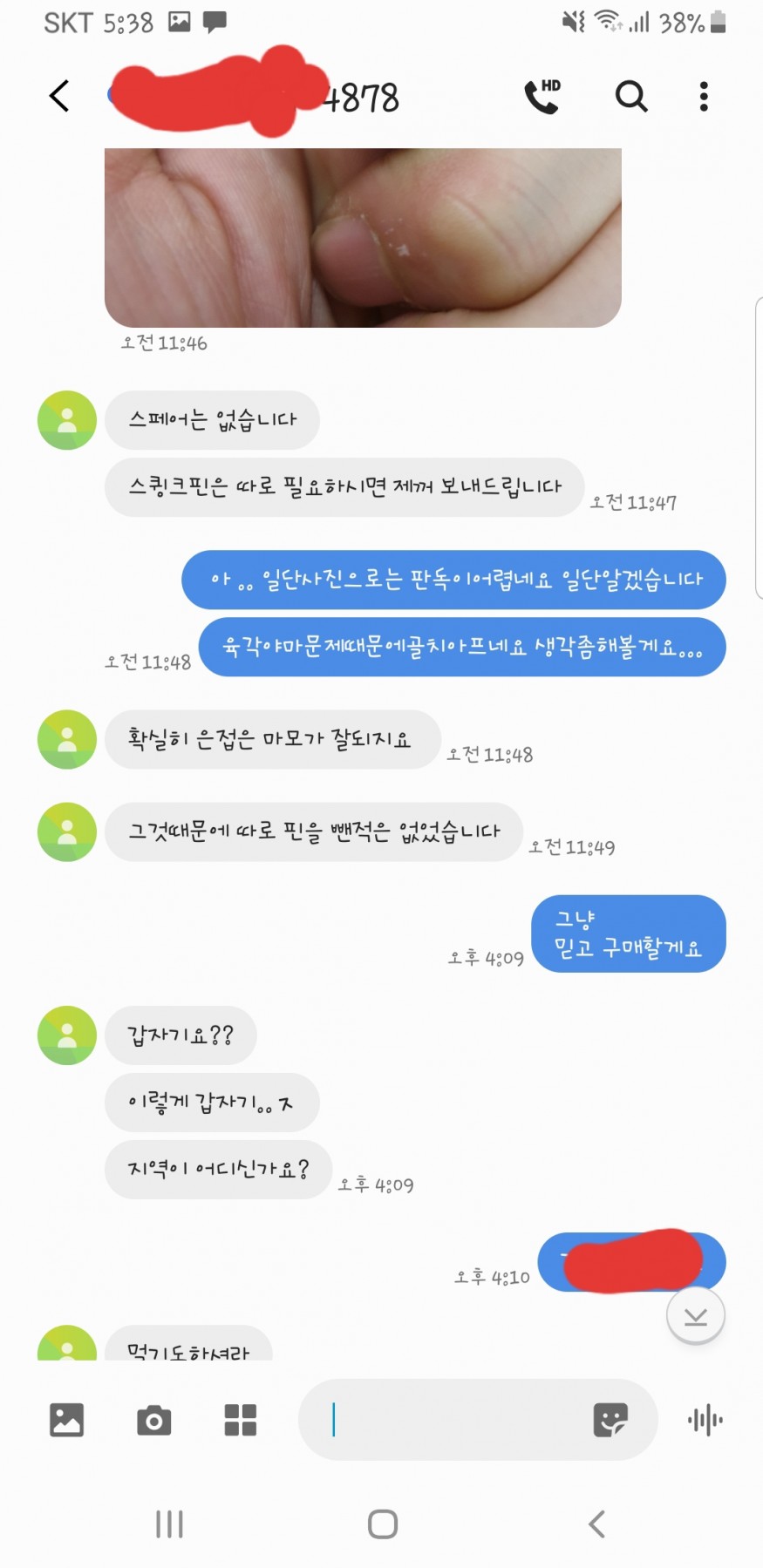Start an HD voice call

[542, 96]
